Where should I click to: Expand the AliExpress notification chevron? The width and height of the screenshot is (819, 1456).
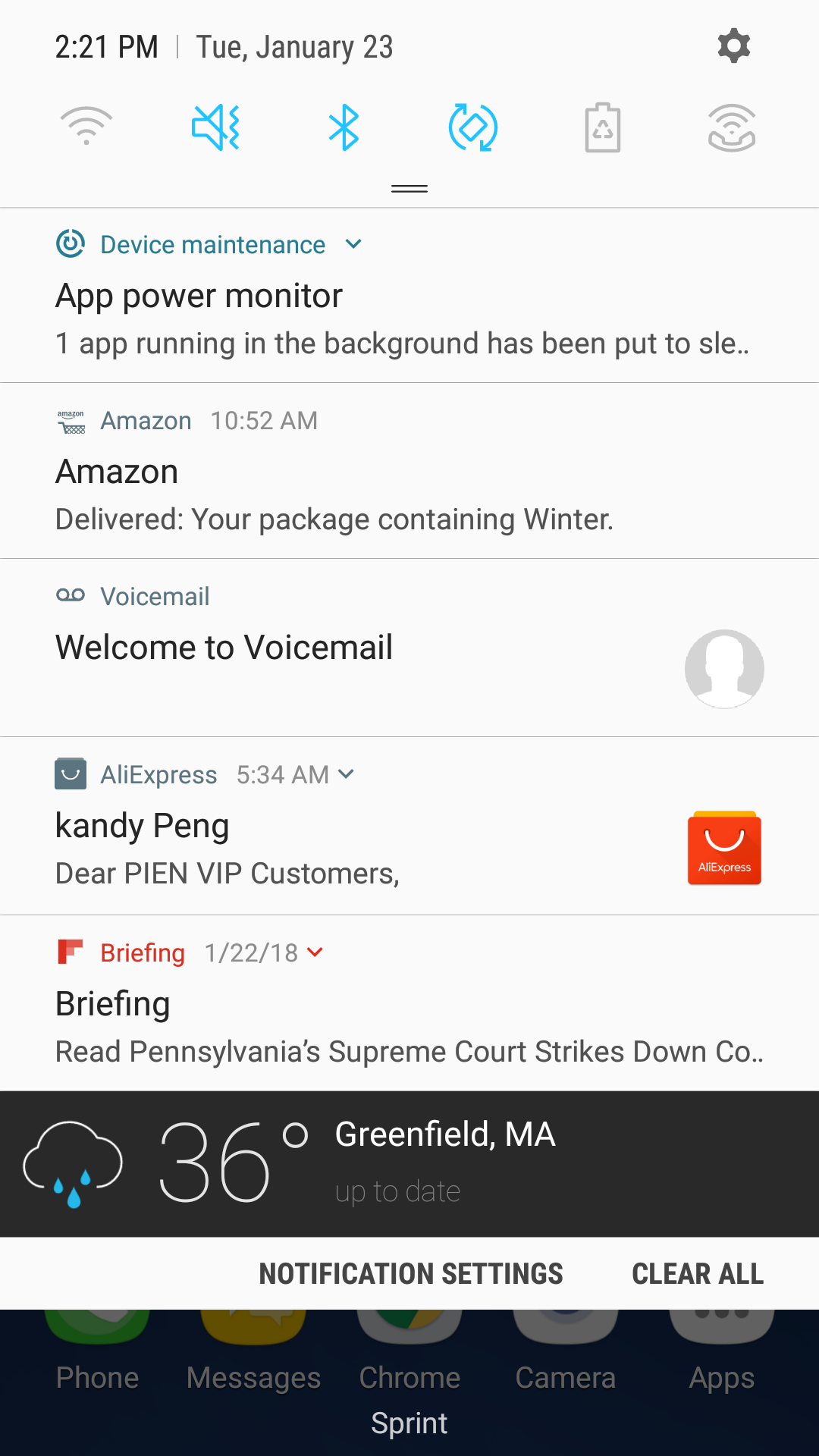tap(347, 774)
